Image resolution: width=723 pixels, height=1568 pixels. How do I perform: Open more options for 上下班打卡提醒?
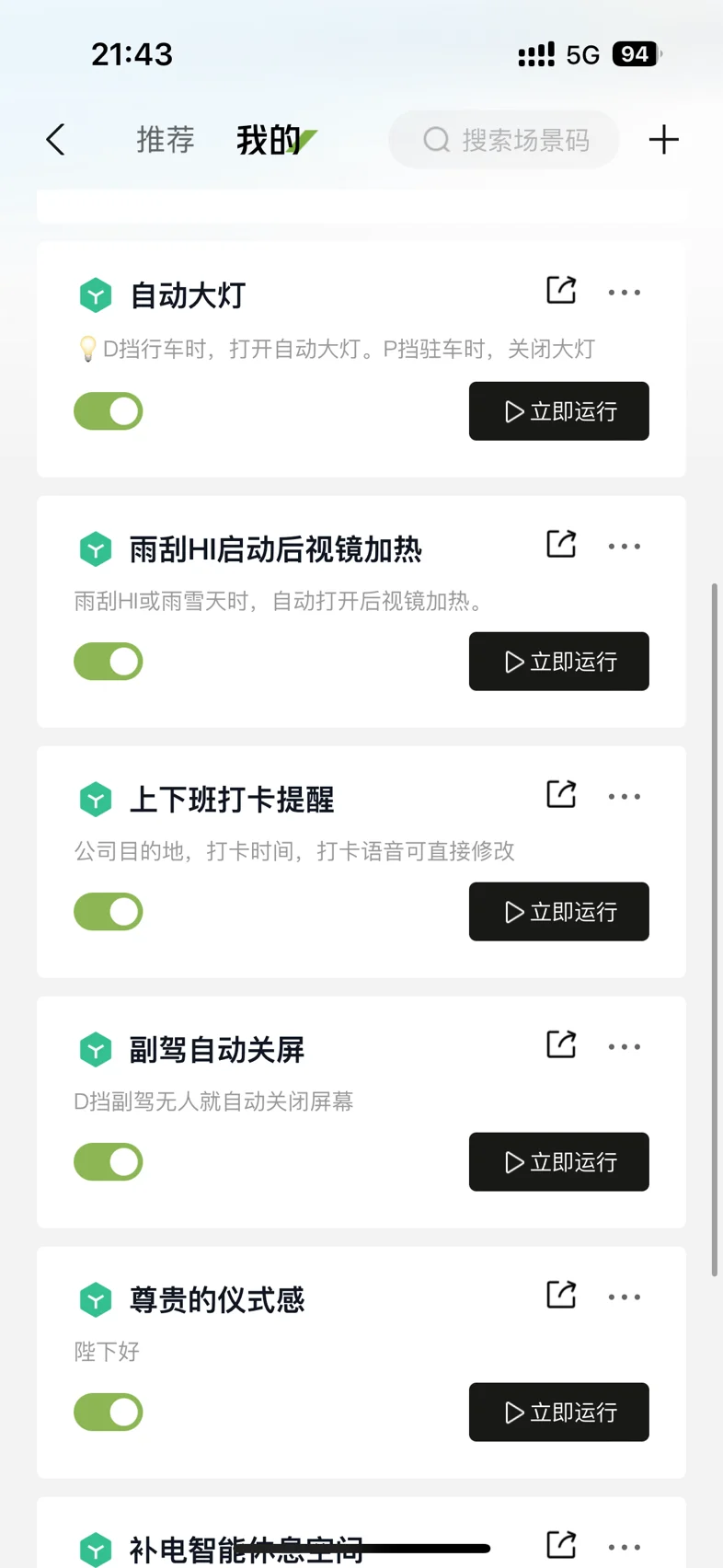[x=625, y=797]
